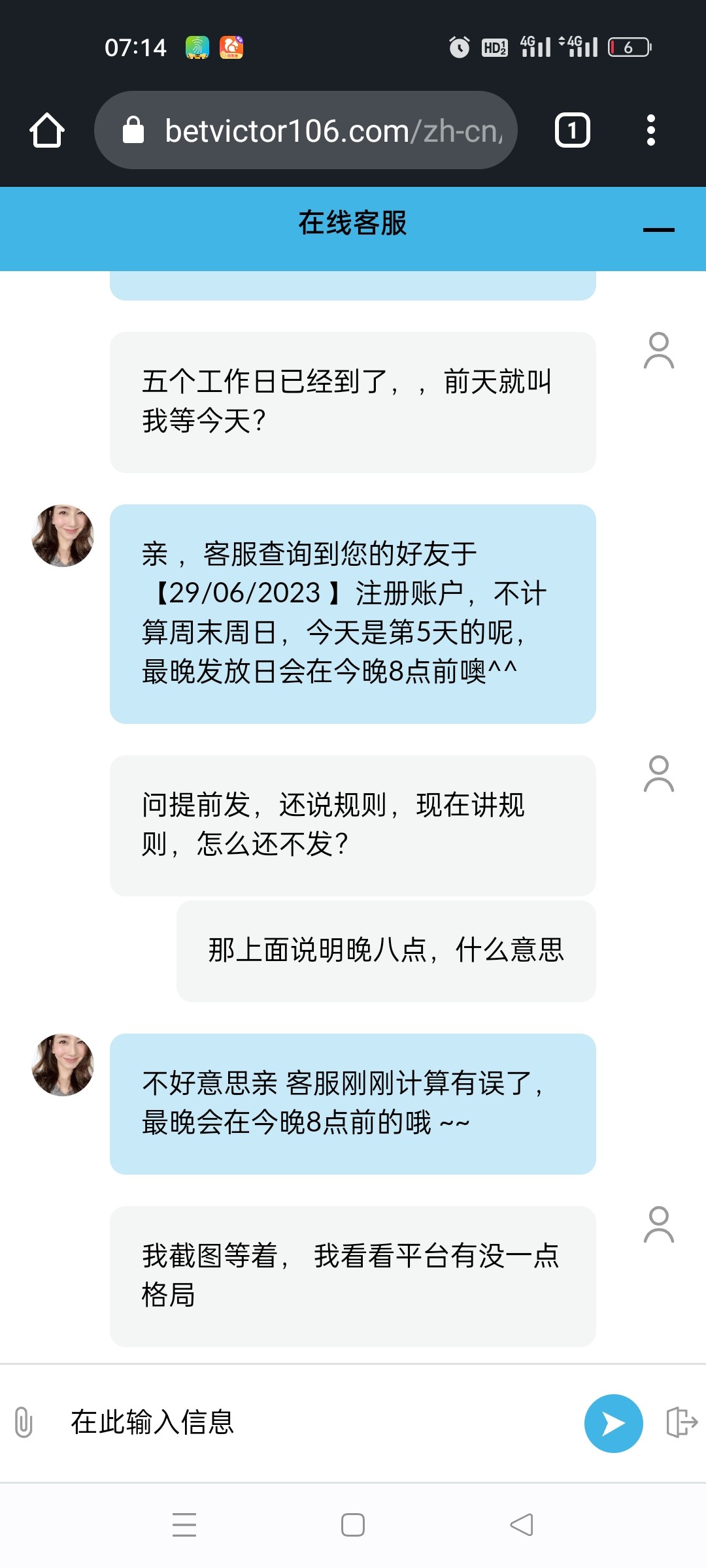Minimize the 在线客服 chat window
The width and height of the screenshot is (706, 1568).
658,229
